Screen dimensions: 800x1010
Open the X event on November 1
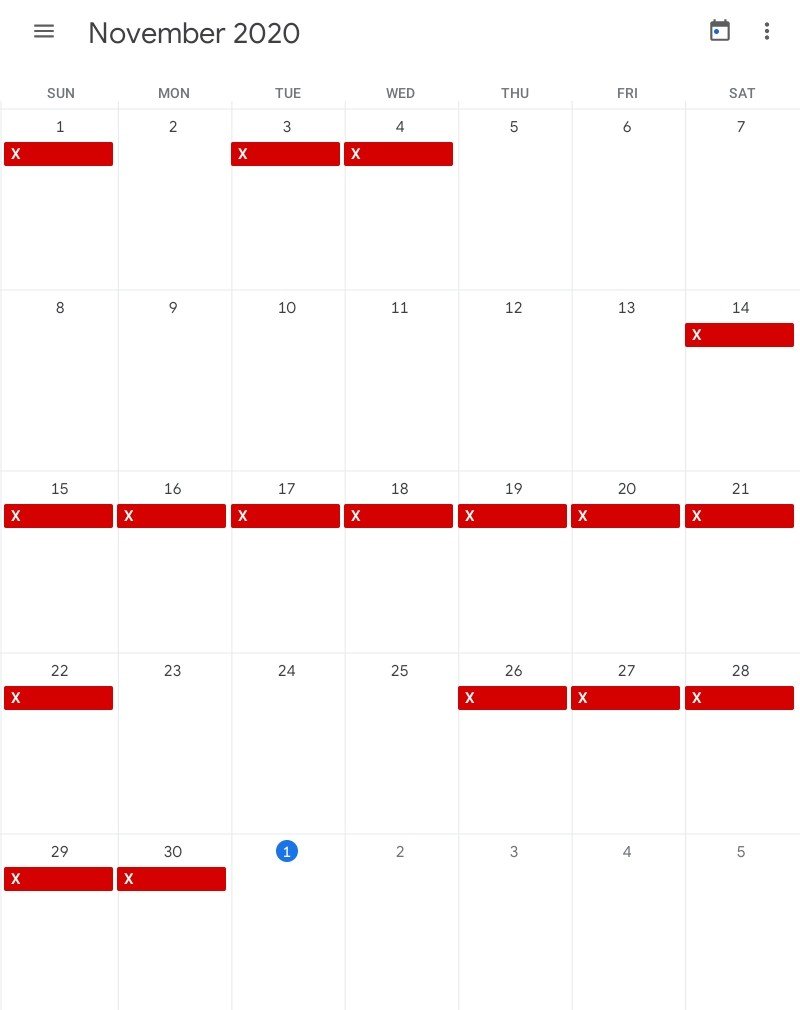point(59,154)
